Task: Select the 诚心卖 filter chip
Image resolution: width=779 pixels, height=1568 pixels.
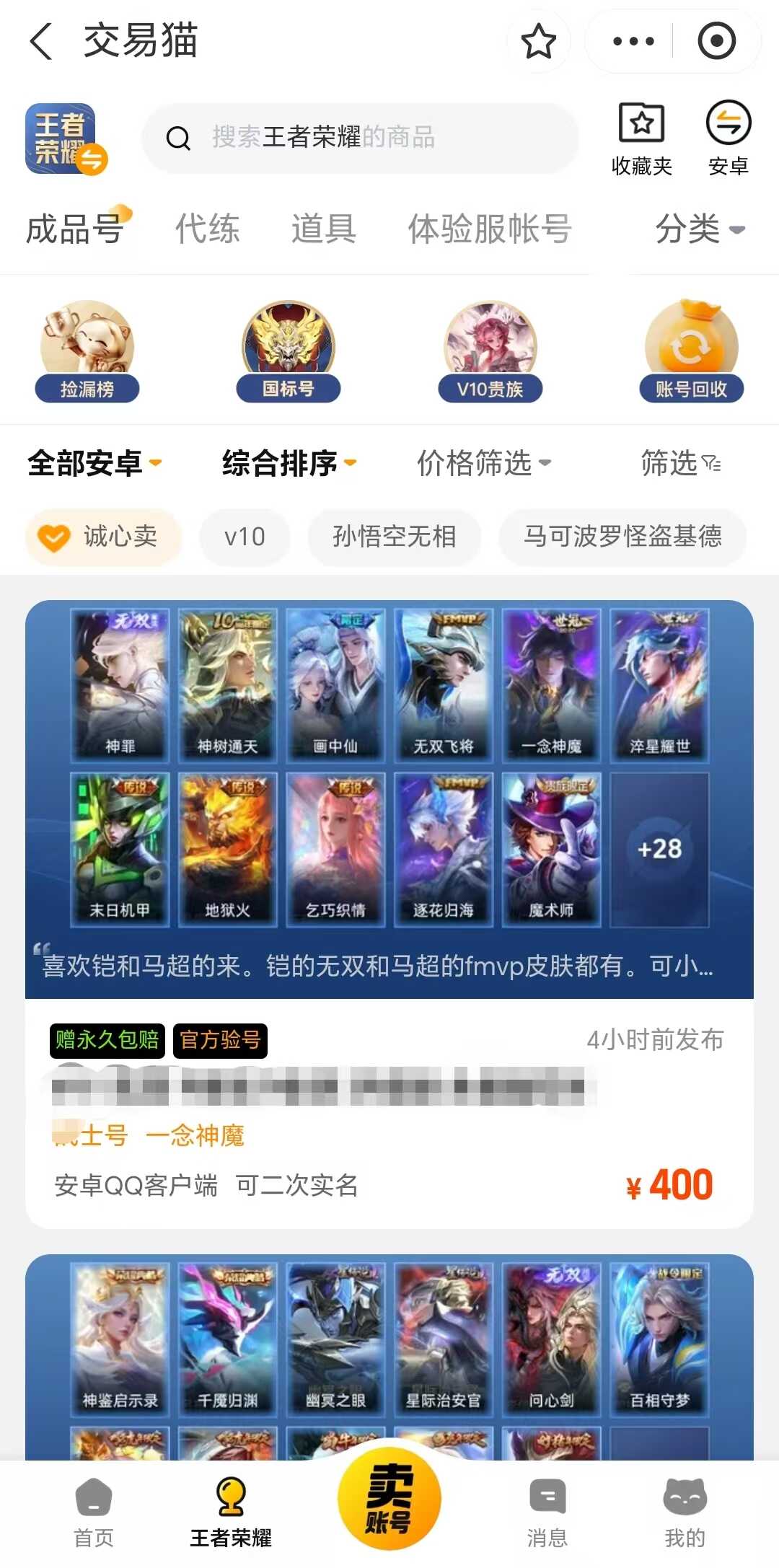Action: [x=103, y=537]
